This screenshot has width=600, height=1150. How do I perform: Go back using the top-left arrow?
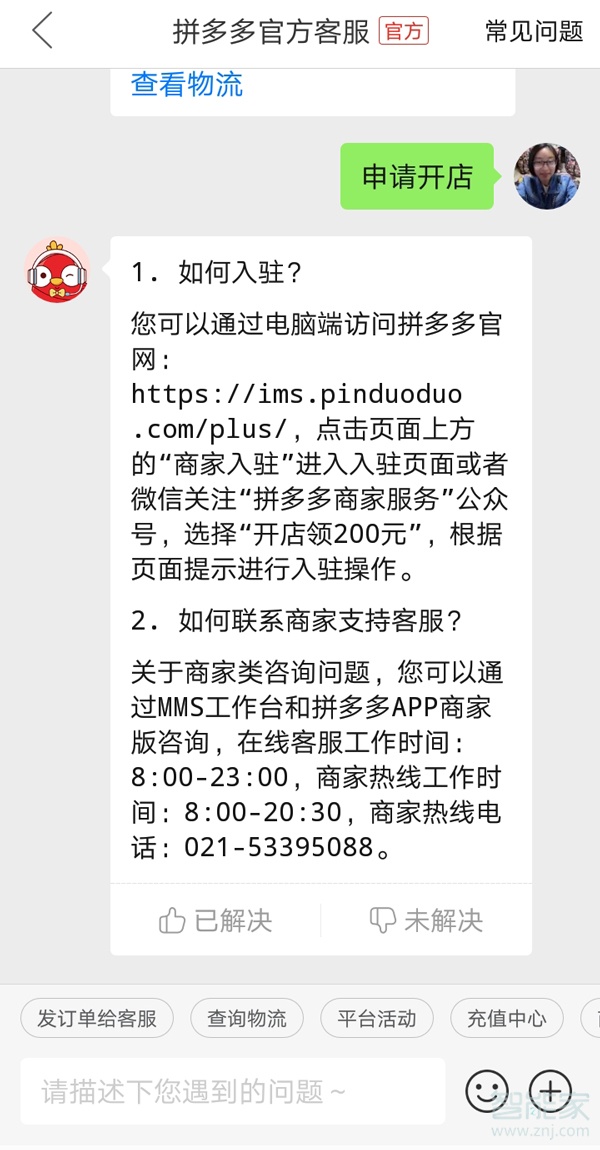point(42,32)
